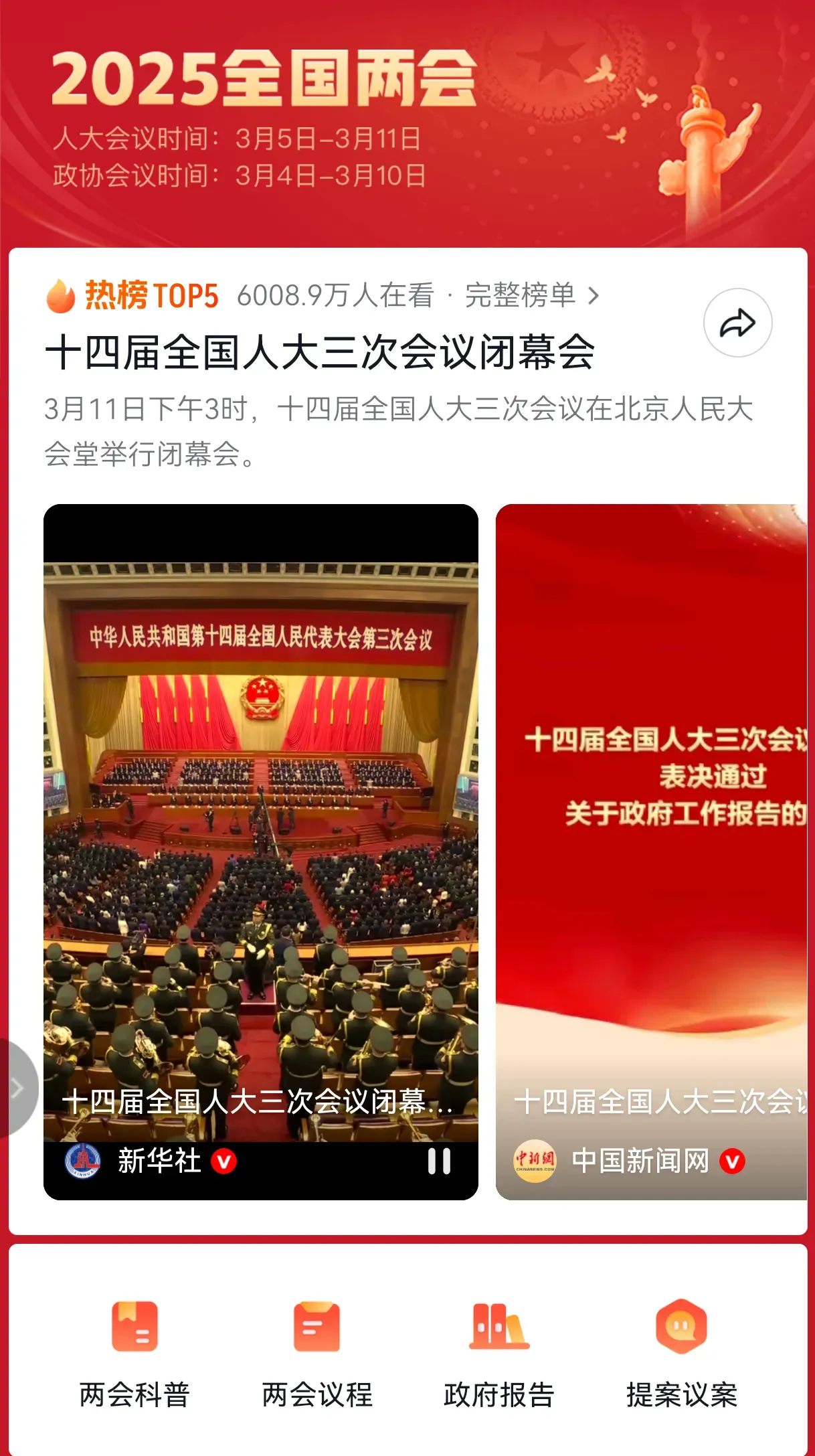Screen dimensions: 815x1456
Task: Share the hot topic card
Action: click(737, 323)
